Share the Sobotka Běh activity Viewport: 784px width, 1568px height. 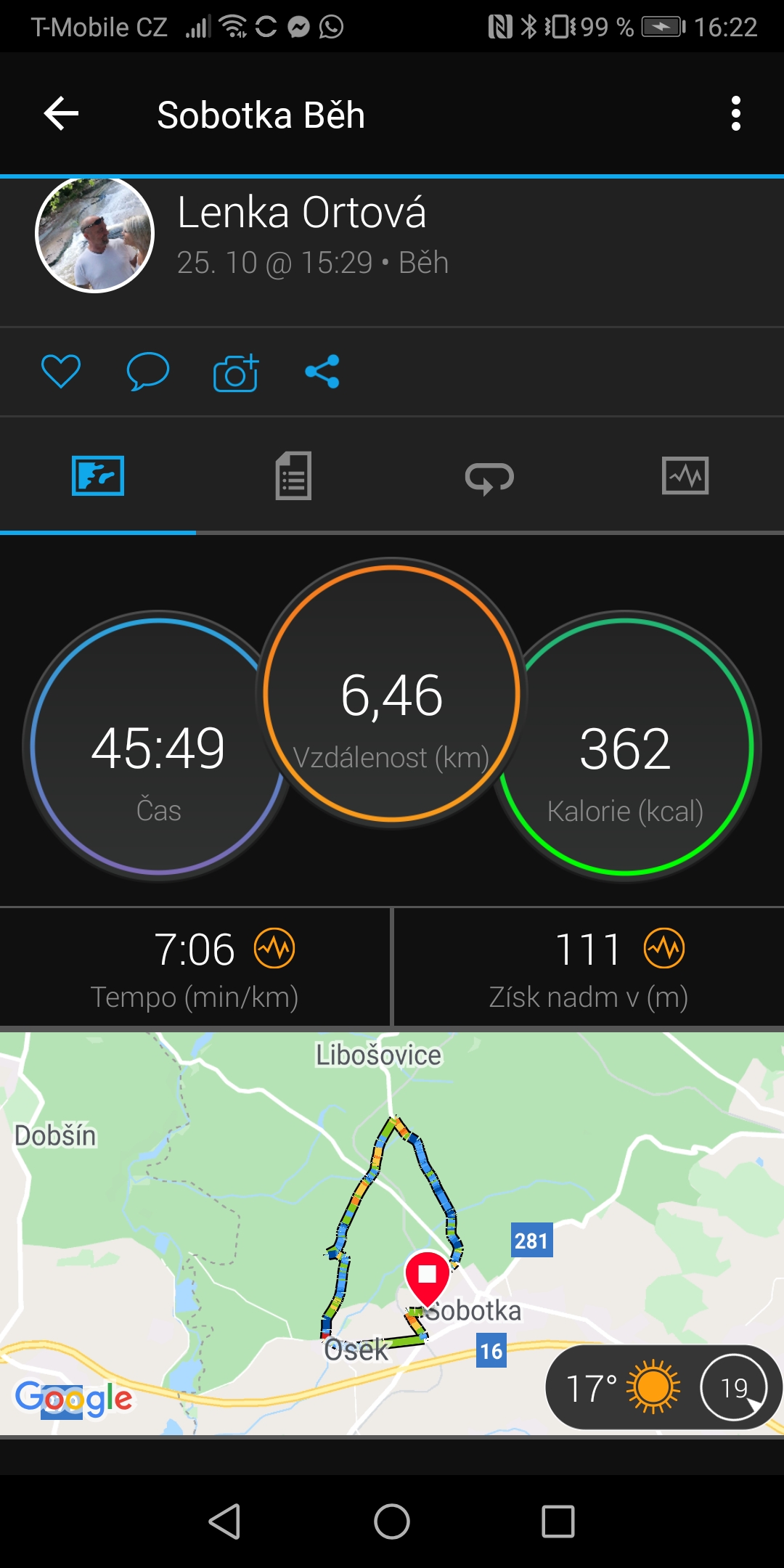(x=322, y=372)
